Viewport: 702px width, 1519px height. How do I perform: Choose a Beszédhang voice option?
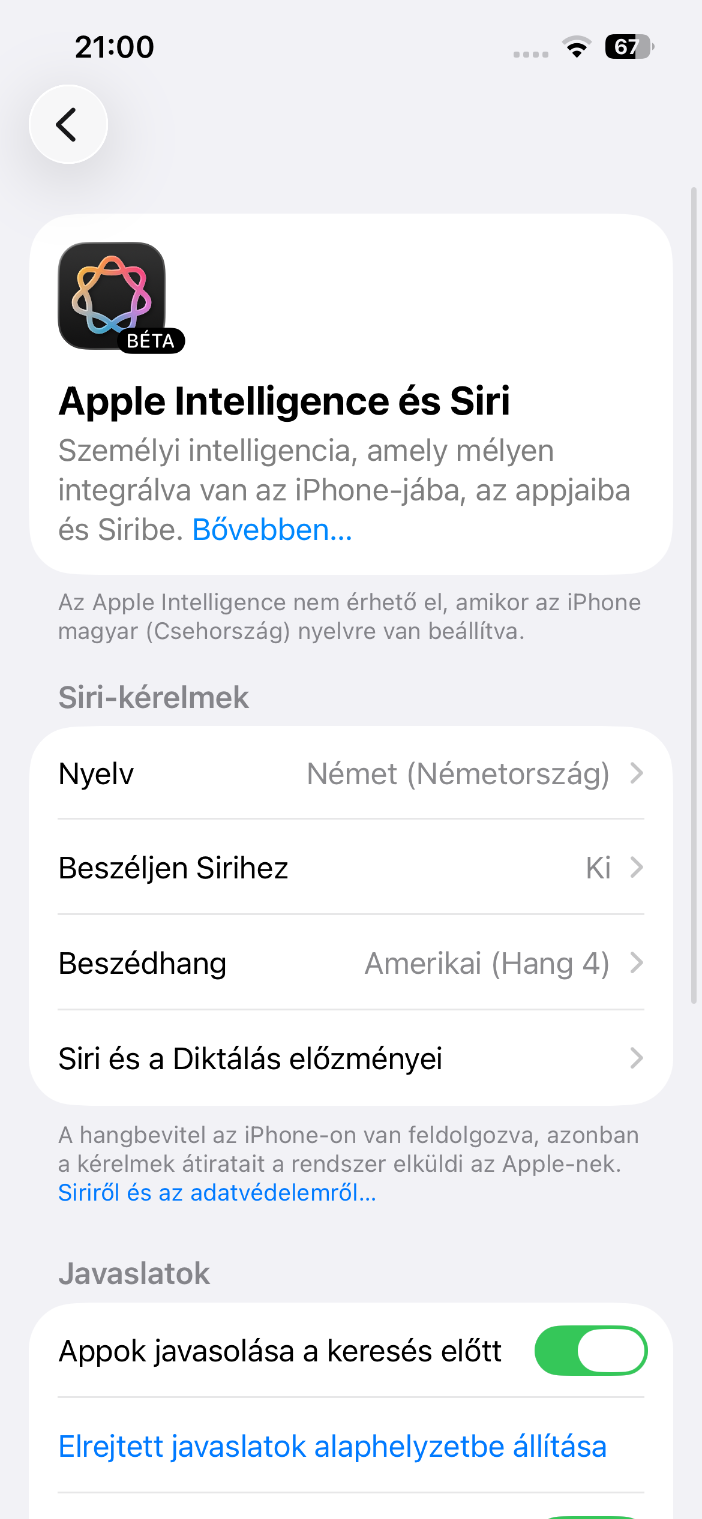click(x=350, y=964)
